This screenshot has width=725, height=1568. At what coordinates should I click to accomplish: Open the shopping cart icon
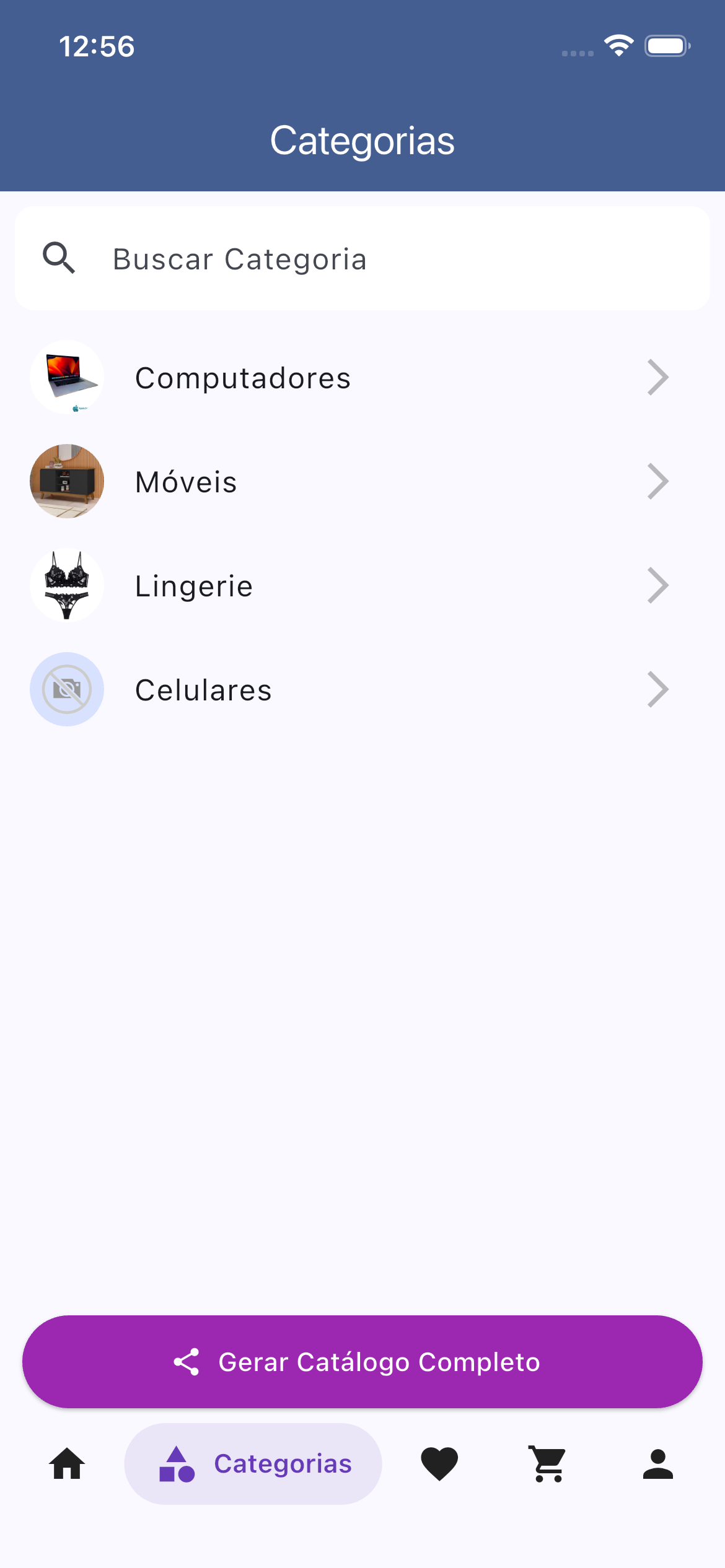pyautogui.click(x=548, y=1463)
